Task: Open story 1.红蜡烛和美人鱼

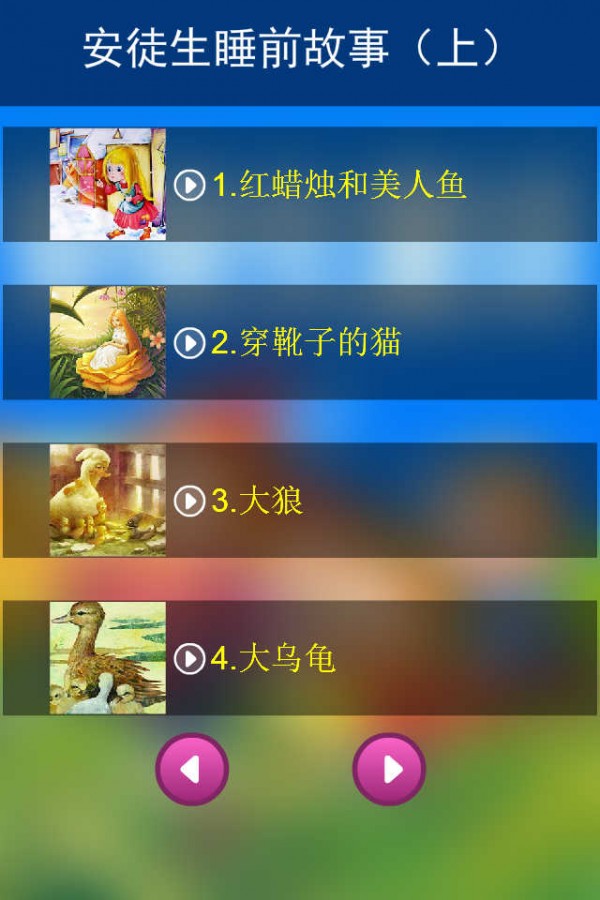Action: tap(338, 185)
